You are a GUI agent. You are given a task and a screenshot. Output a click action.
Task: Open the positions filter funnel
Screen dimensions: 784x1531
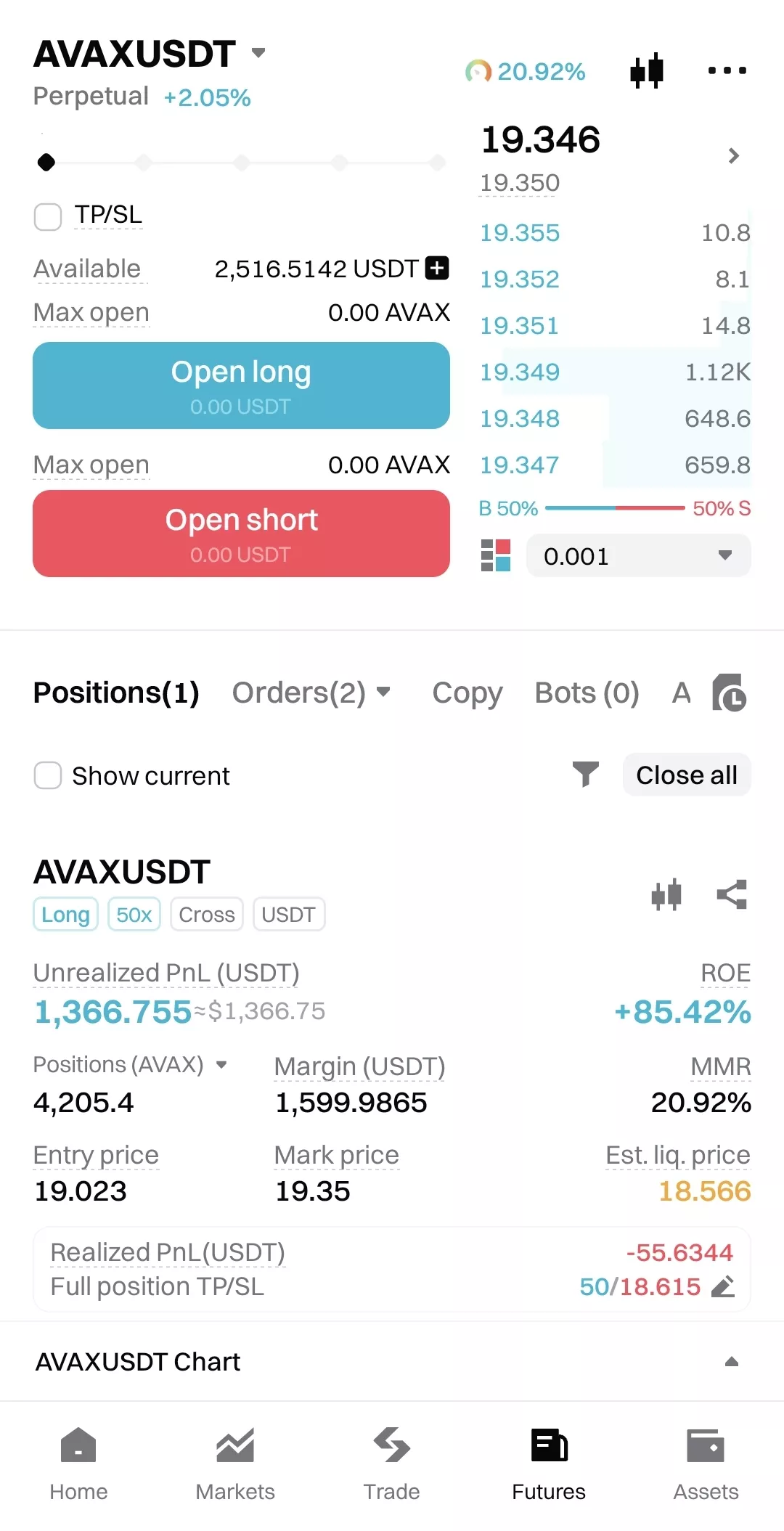pyautogui.click(x=585, y=775)
